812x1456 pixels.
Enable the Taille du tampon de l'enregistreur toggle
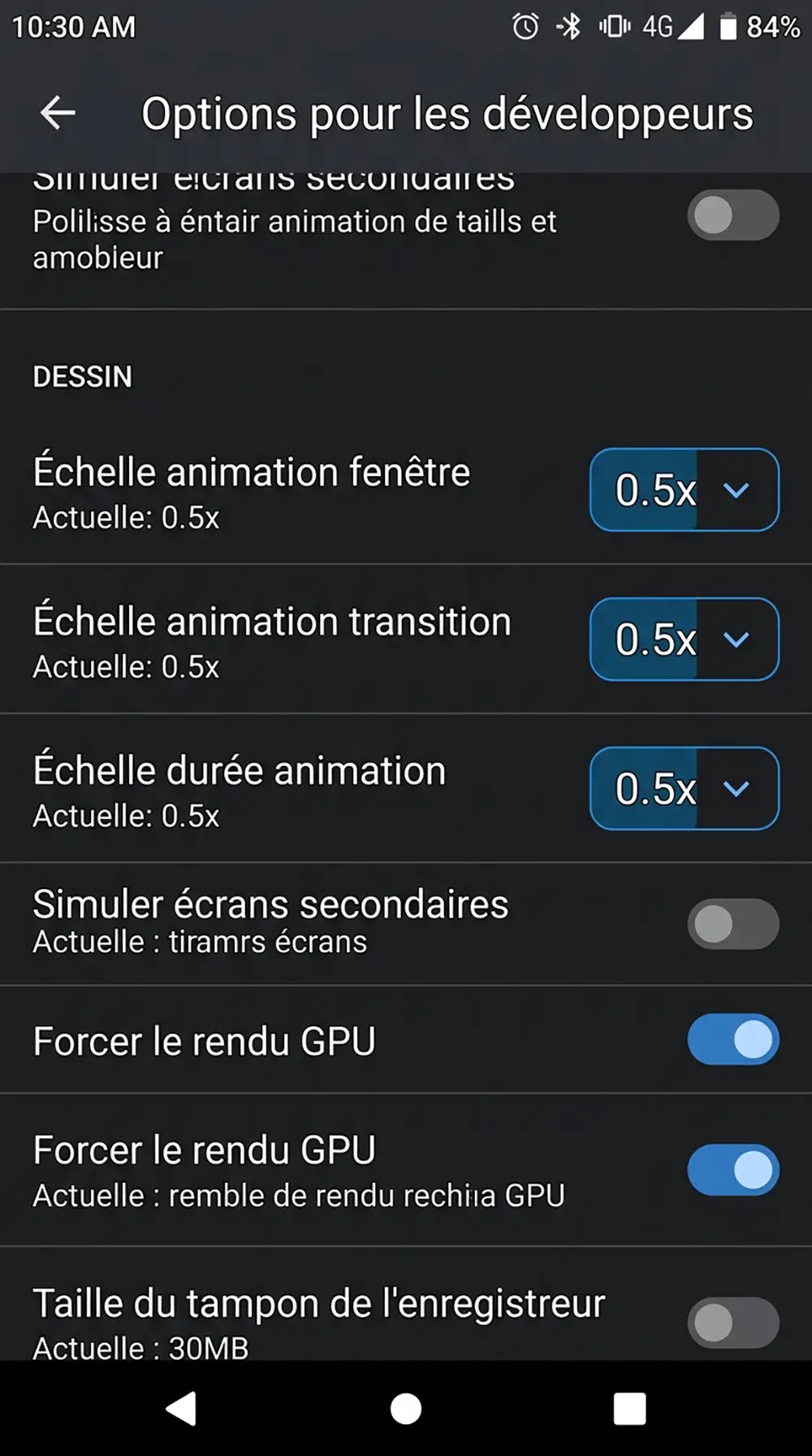[x=733, y=1322]
